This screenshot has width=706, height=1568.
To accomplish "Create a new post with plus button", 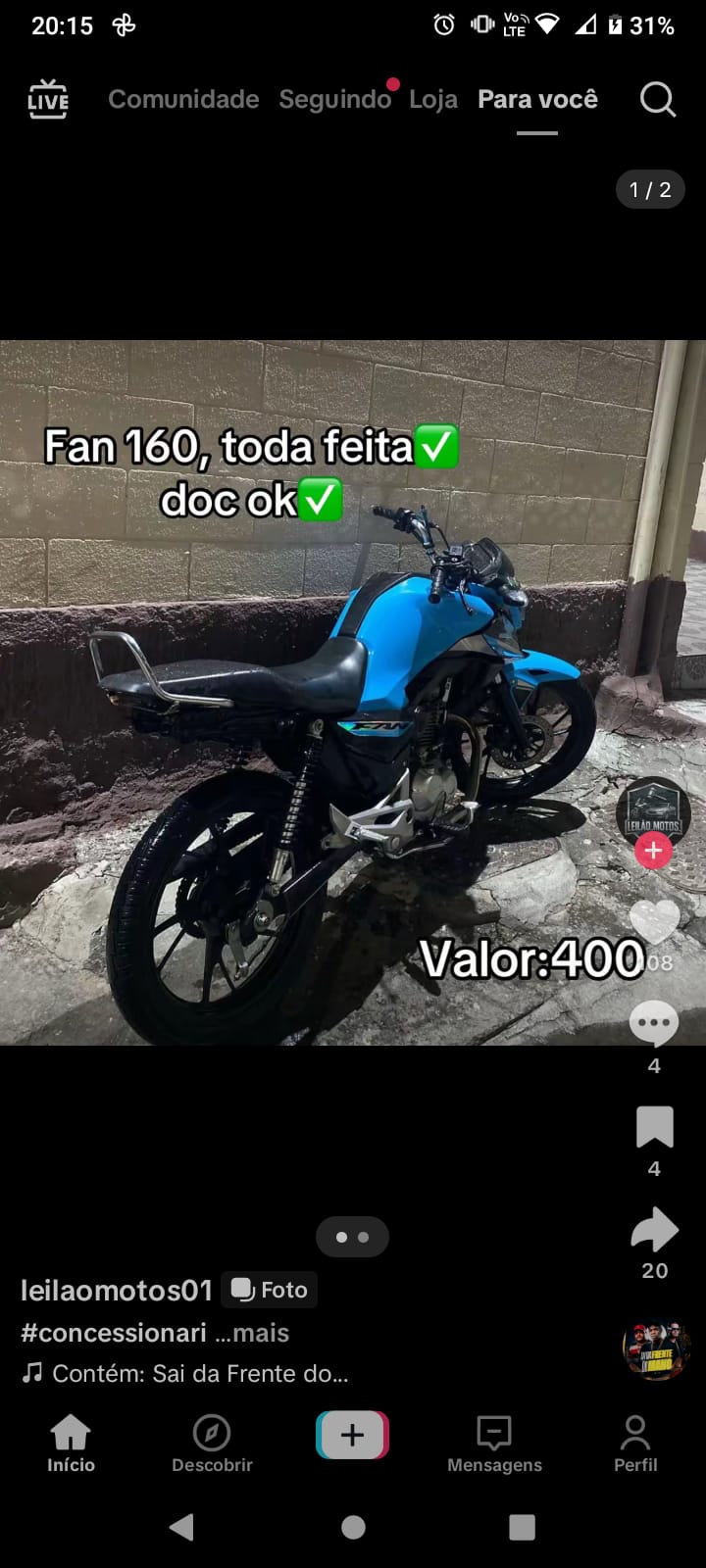I will pyautogui.click(x=352, y=1436).
